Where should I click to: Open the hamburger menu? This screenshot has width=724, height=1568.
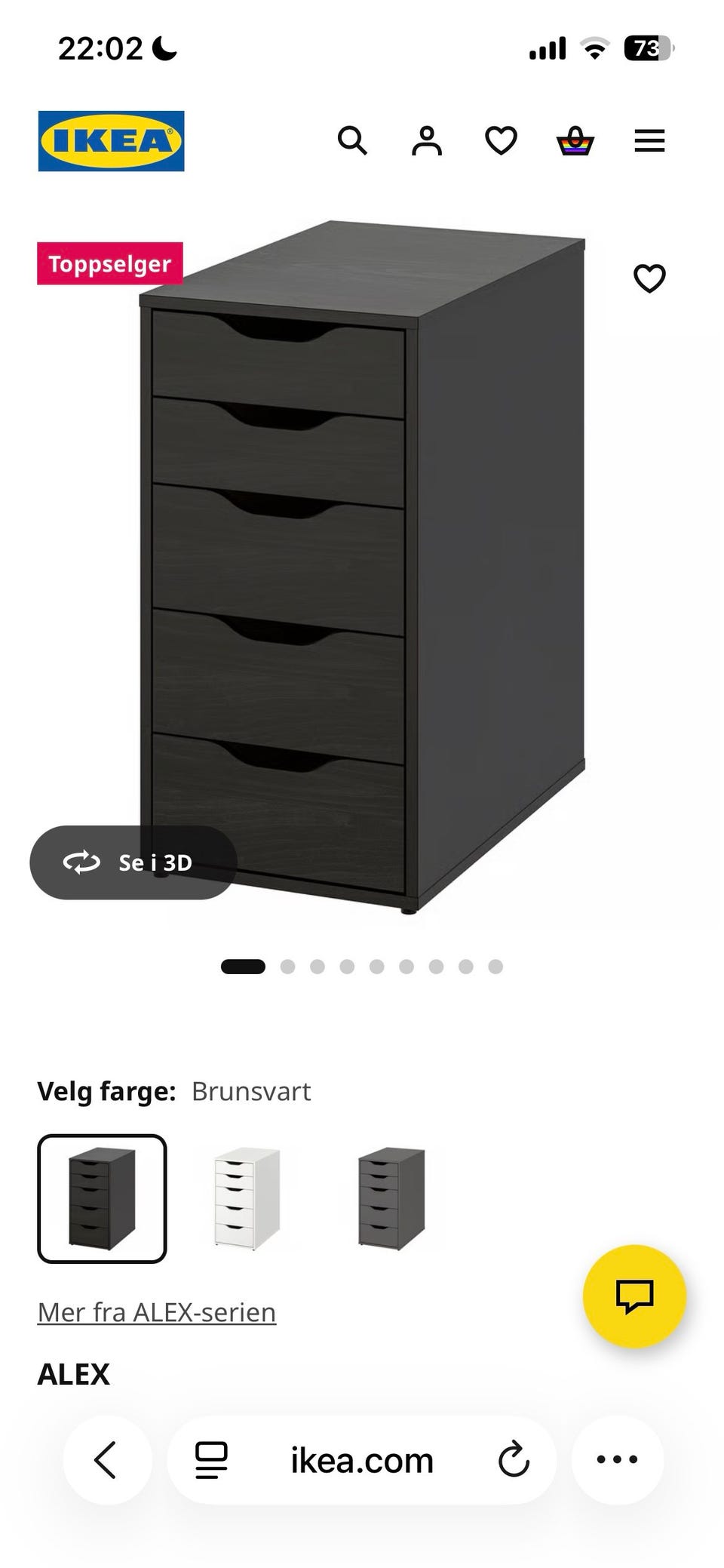pos(649,140)
